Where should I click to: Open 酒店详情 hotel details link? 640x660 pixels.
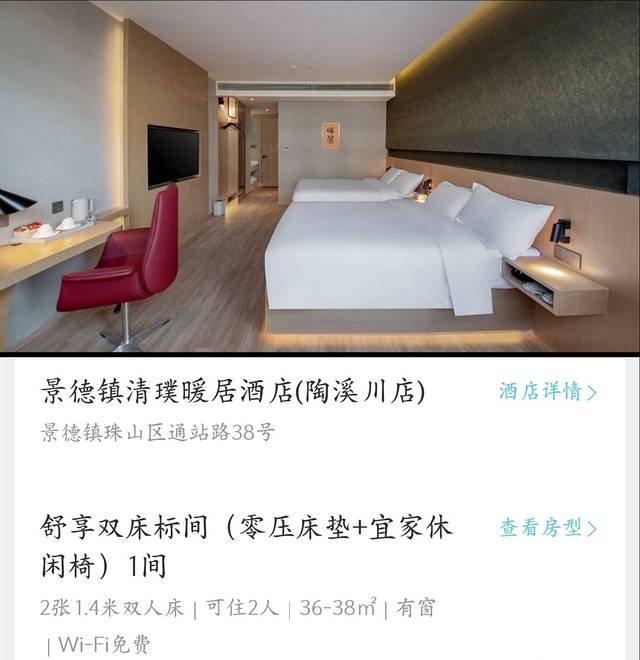tap(548, 392)
